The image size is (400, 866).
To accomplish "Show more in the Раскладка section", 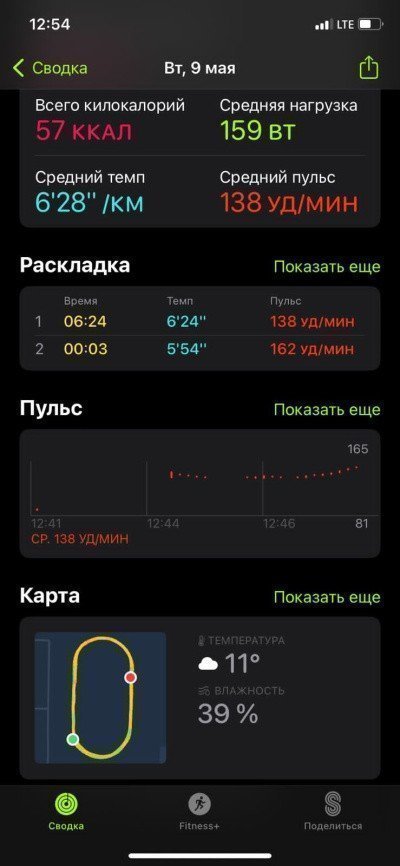I will point(327,266).
